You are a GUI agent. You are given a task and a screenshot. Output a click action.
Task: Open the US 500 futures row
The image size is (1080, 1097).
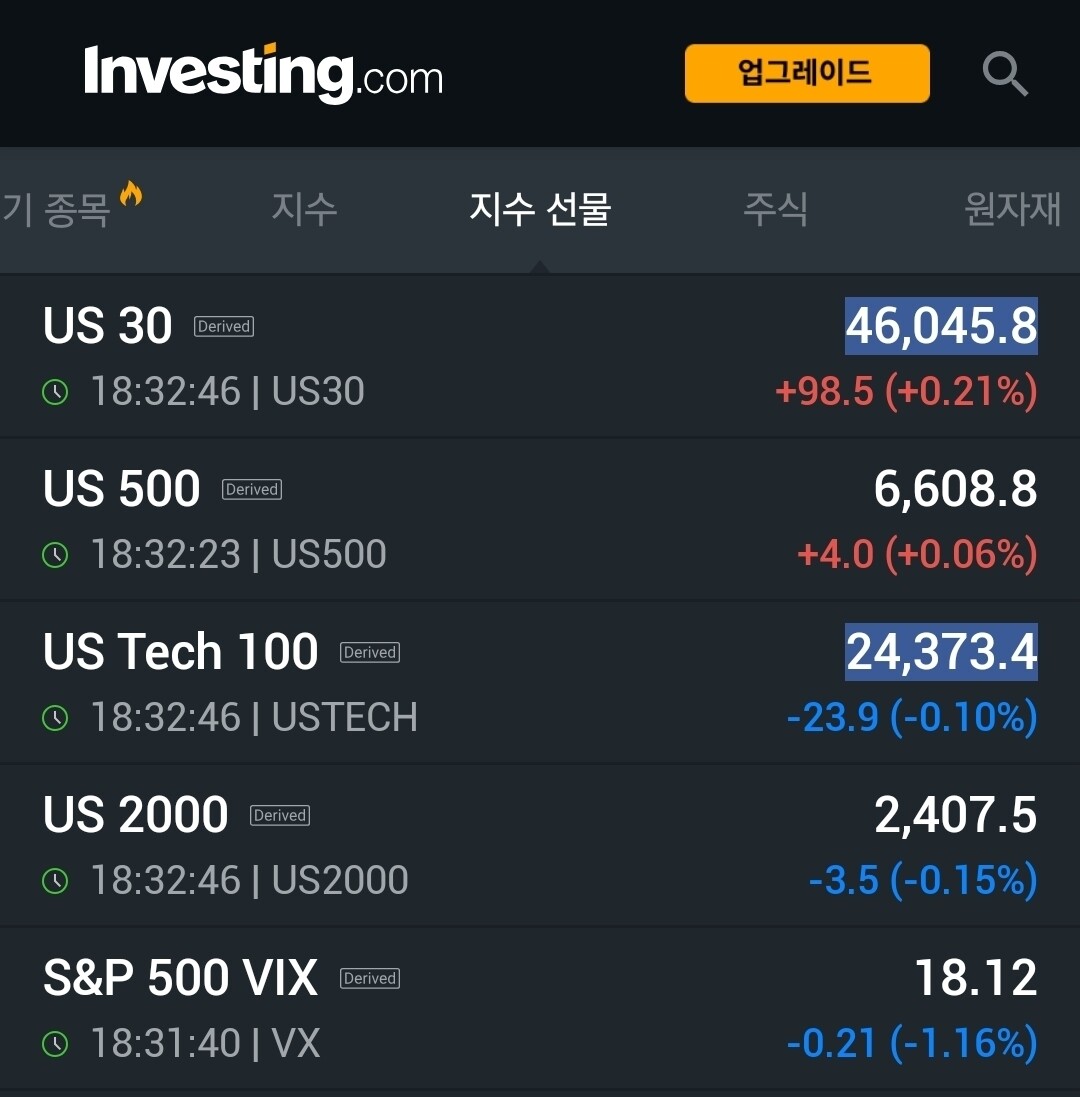pos(540,519)
